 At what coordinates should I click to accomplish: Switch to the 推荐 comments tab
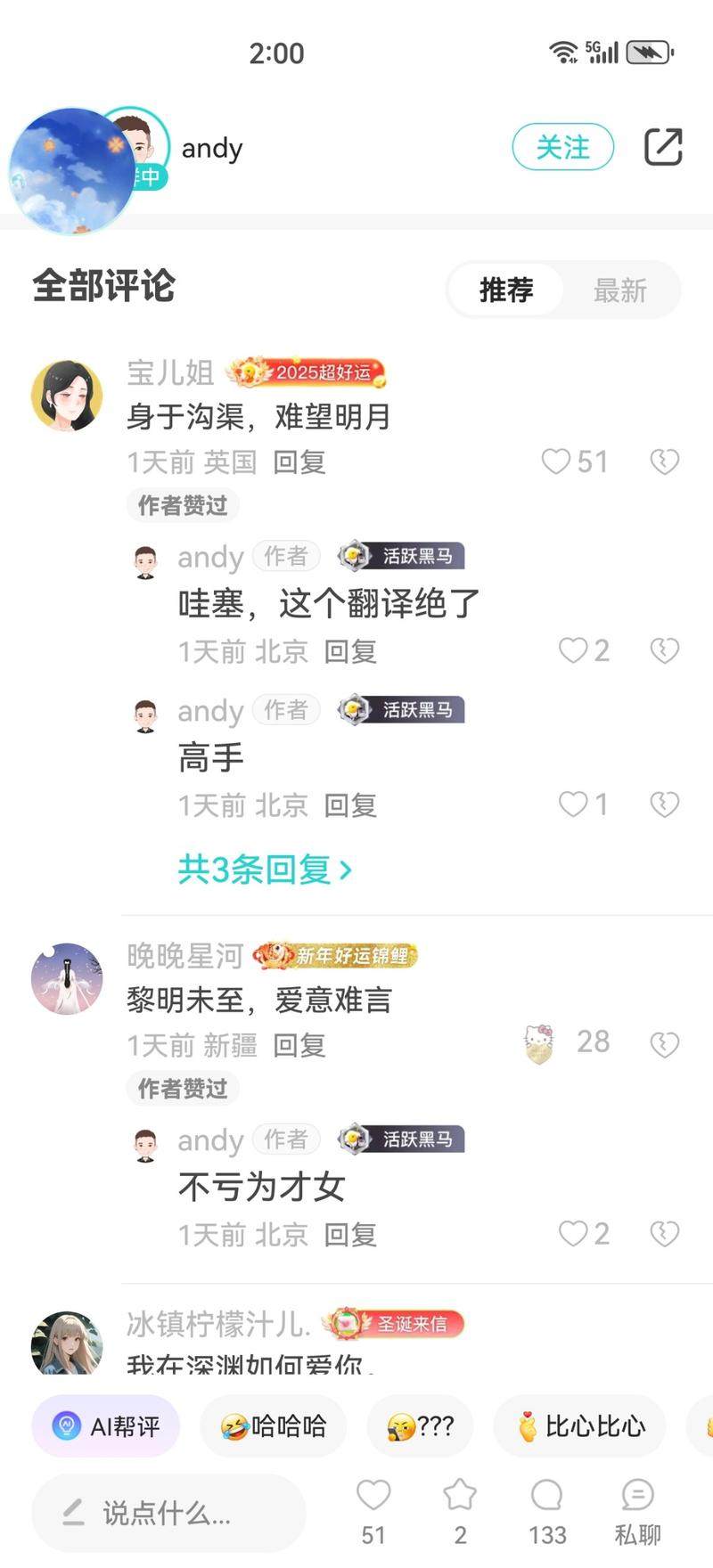click(x=506, y=290)
